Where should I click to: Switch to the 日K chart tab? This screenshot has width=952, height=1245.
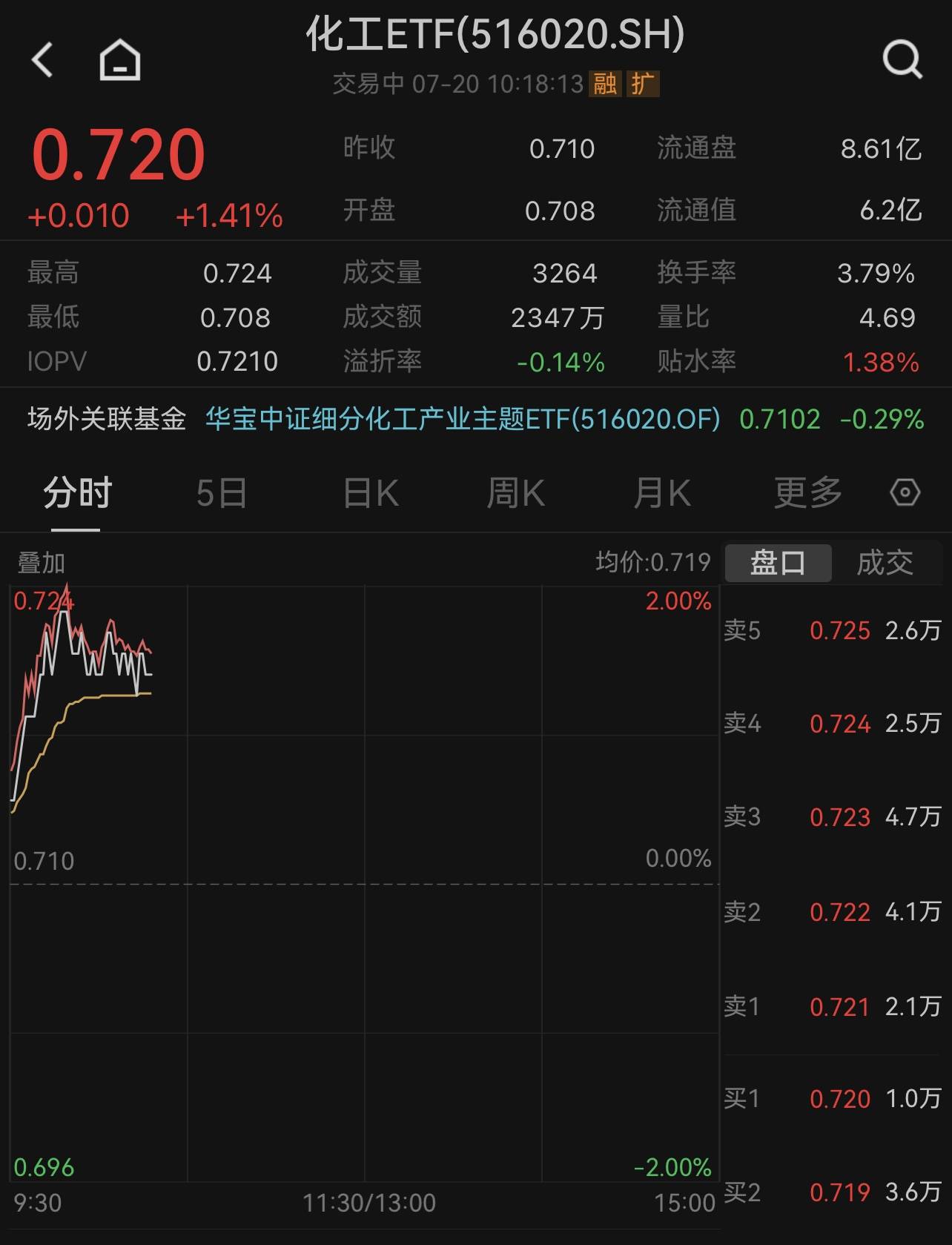tap(371, 493)
